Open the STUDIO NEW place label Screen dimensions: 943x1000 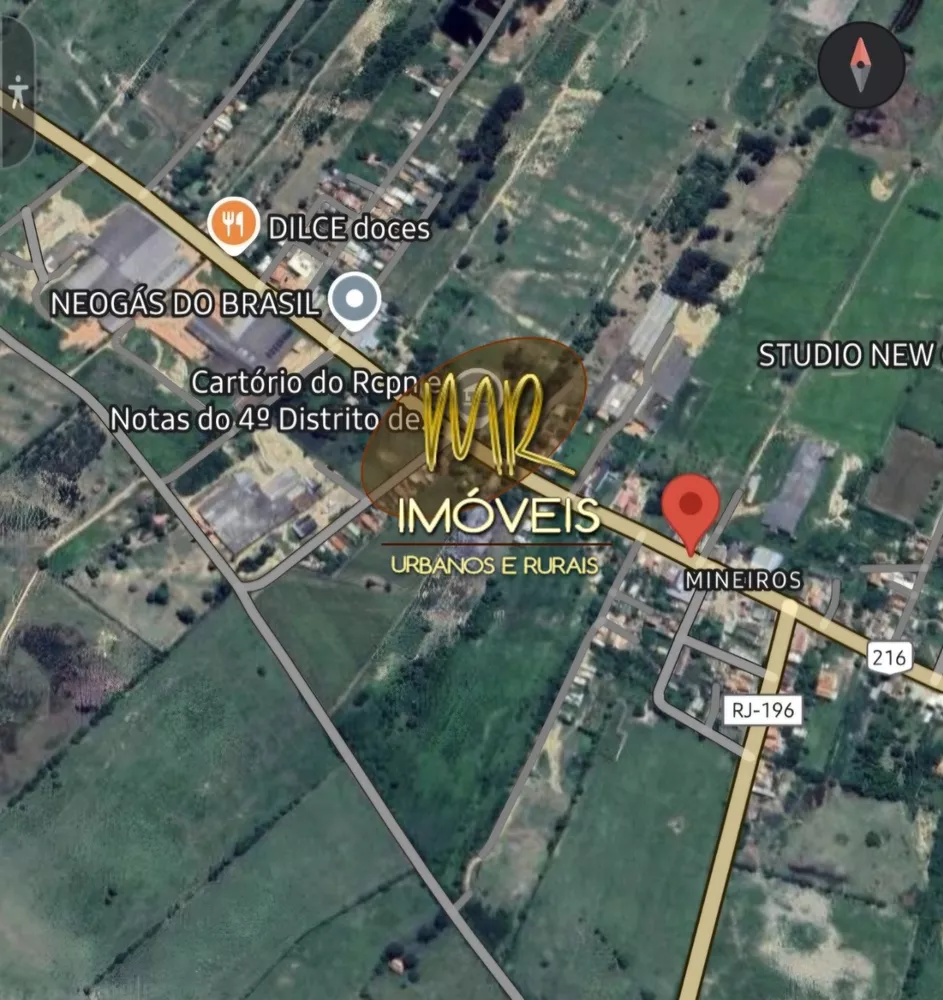[x=848, y=355]
